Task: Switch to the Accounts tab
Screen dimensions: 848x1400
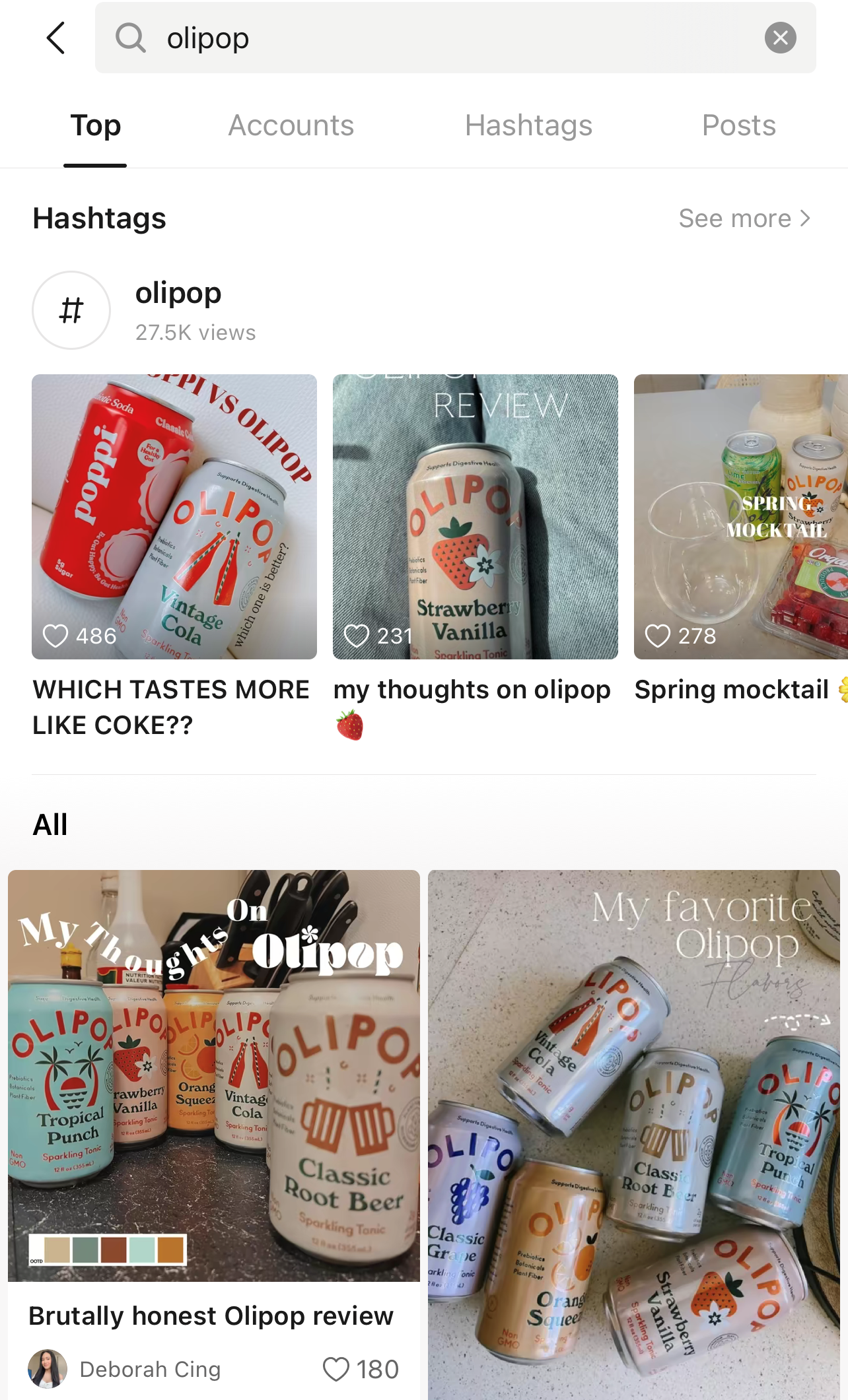Action: 291,125
